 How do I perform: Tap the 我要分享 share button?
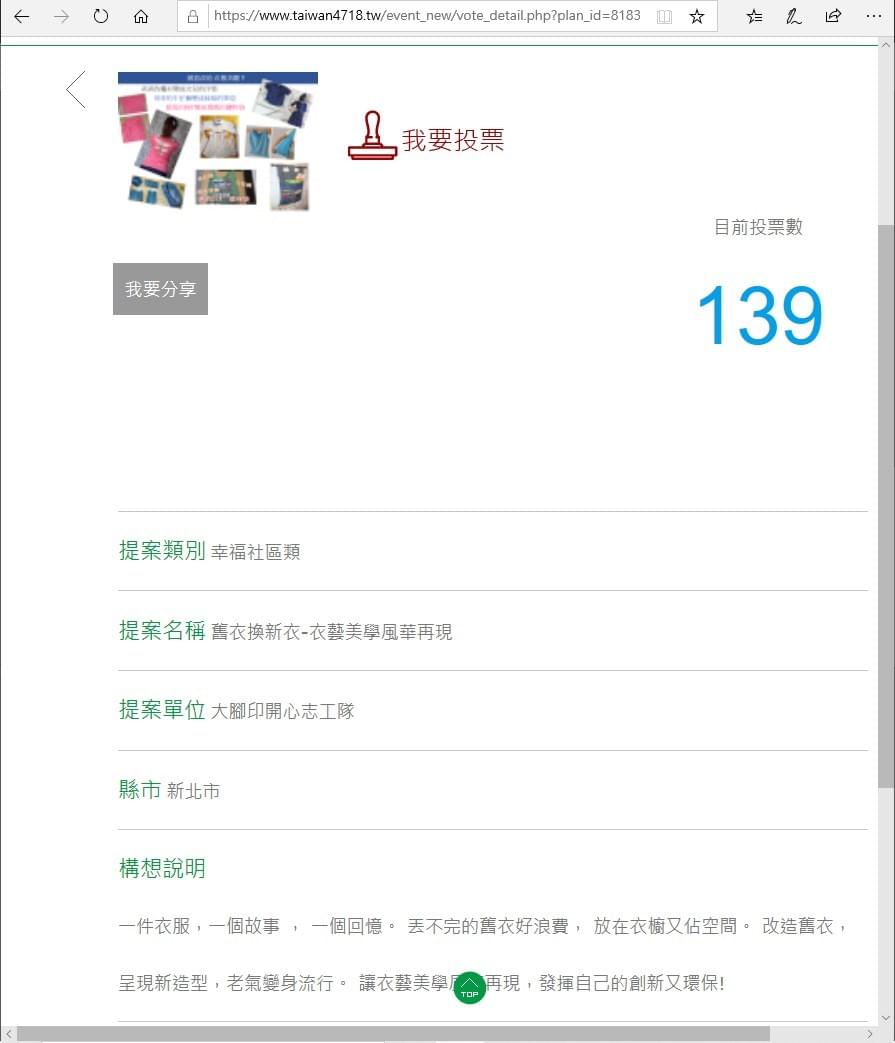[160, 289]
